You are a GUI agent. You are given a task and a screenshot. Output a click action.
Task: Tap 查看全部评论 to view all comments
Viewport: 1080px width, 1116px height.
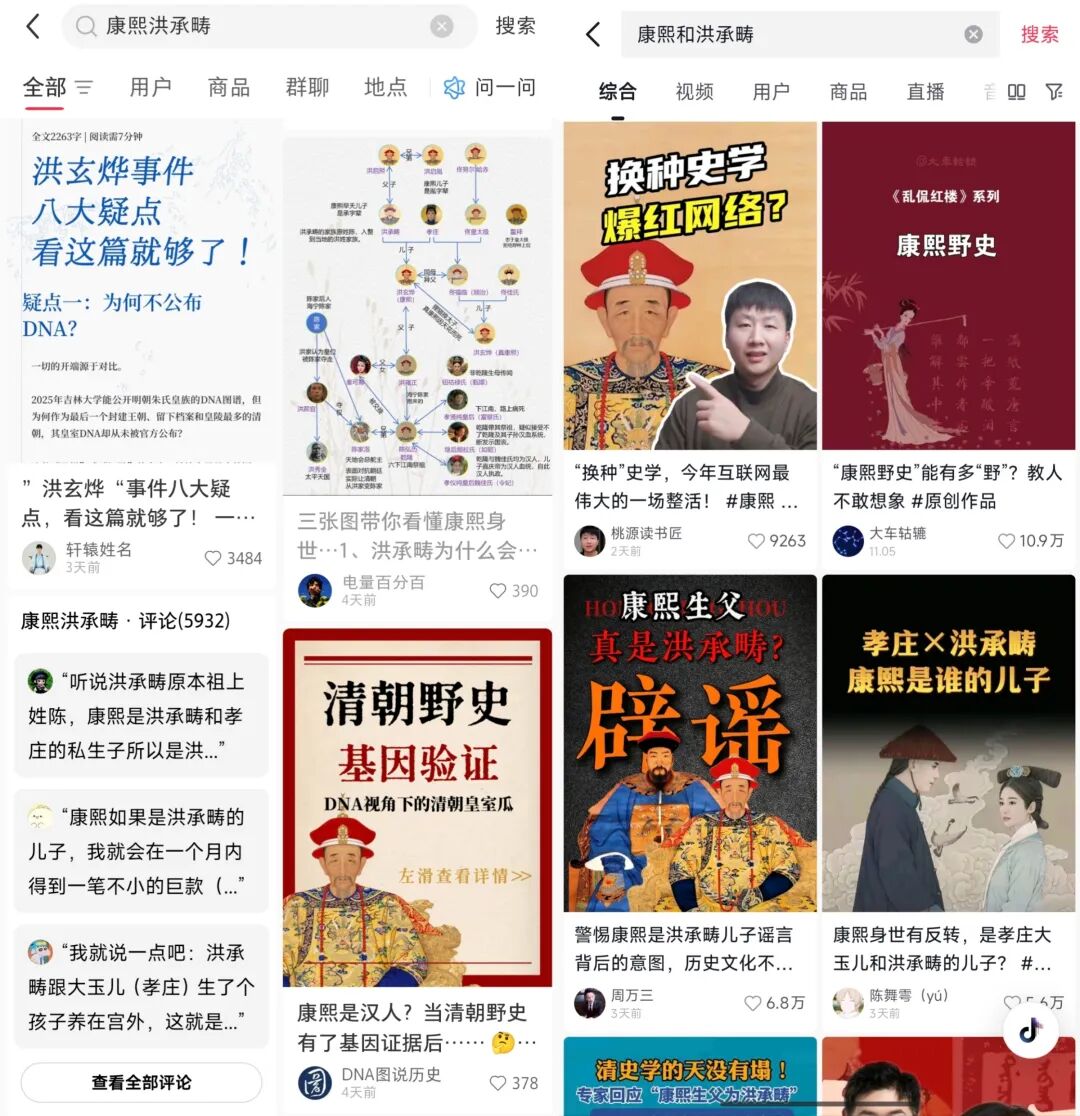click(x=141, y=1082)
